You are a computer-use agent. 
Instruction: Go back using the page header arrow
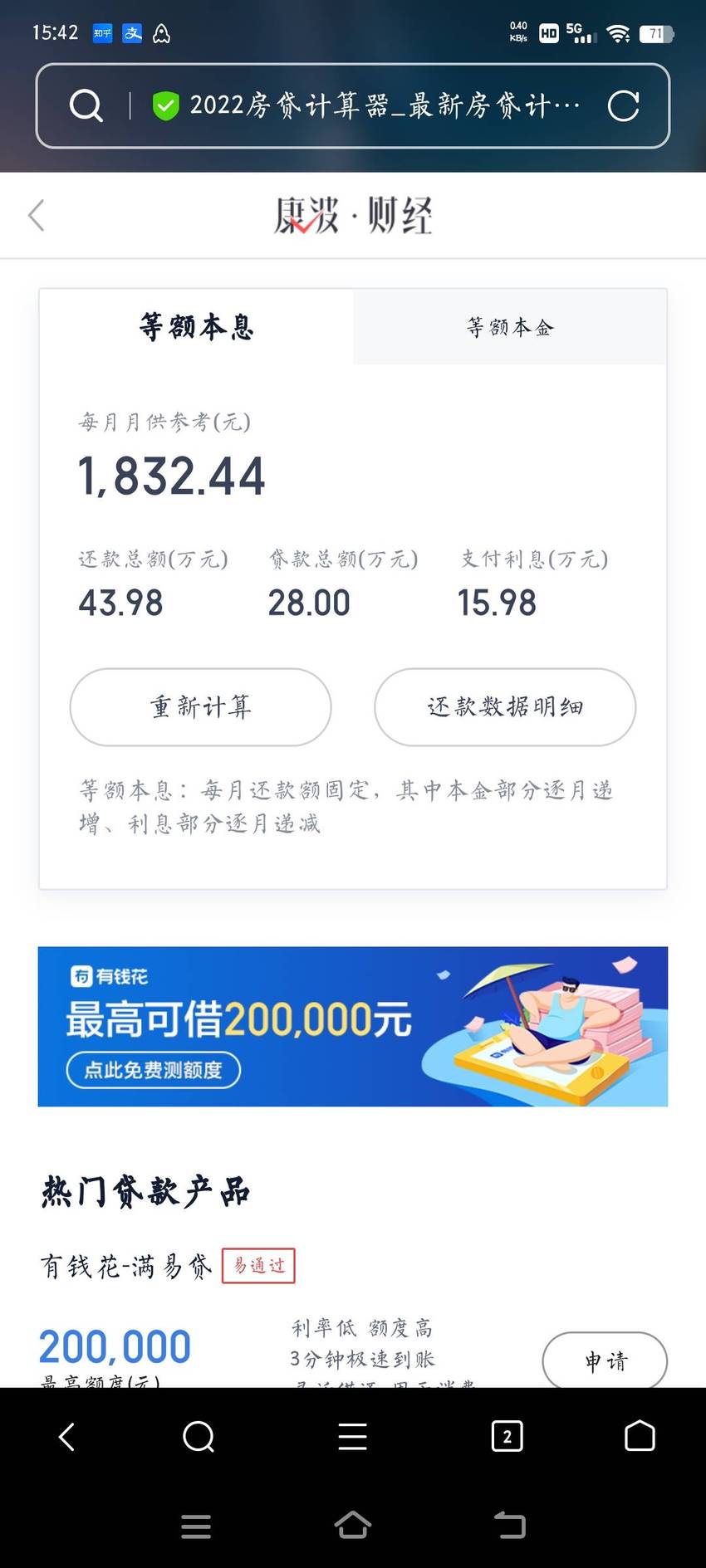point(36,215)
